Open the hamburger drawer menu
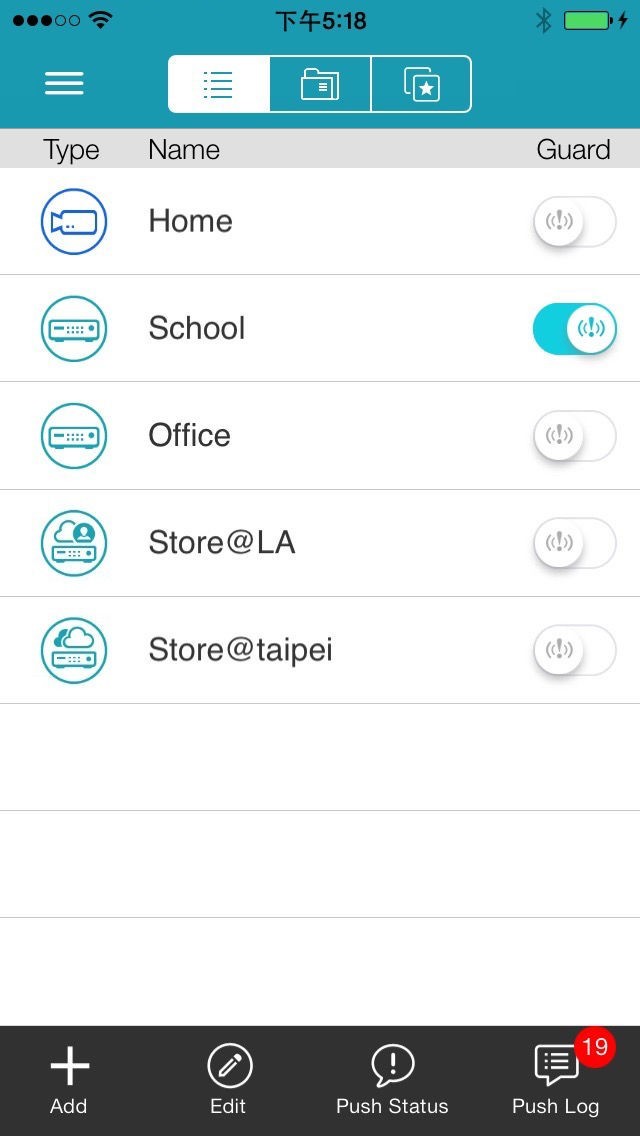This screenshot has height=1136, width=640. 64,84
